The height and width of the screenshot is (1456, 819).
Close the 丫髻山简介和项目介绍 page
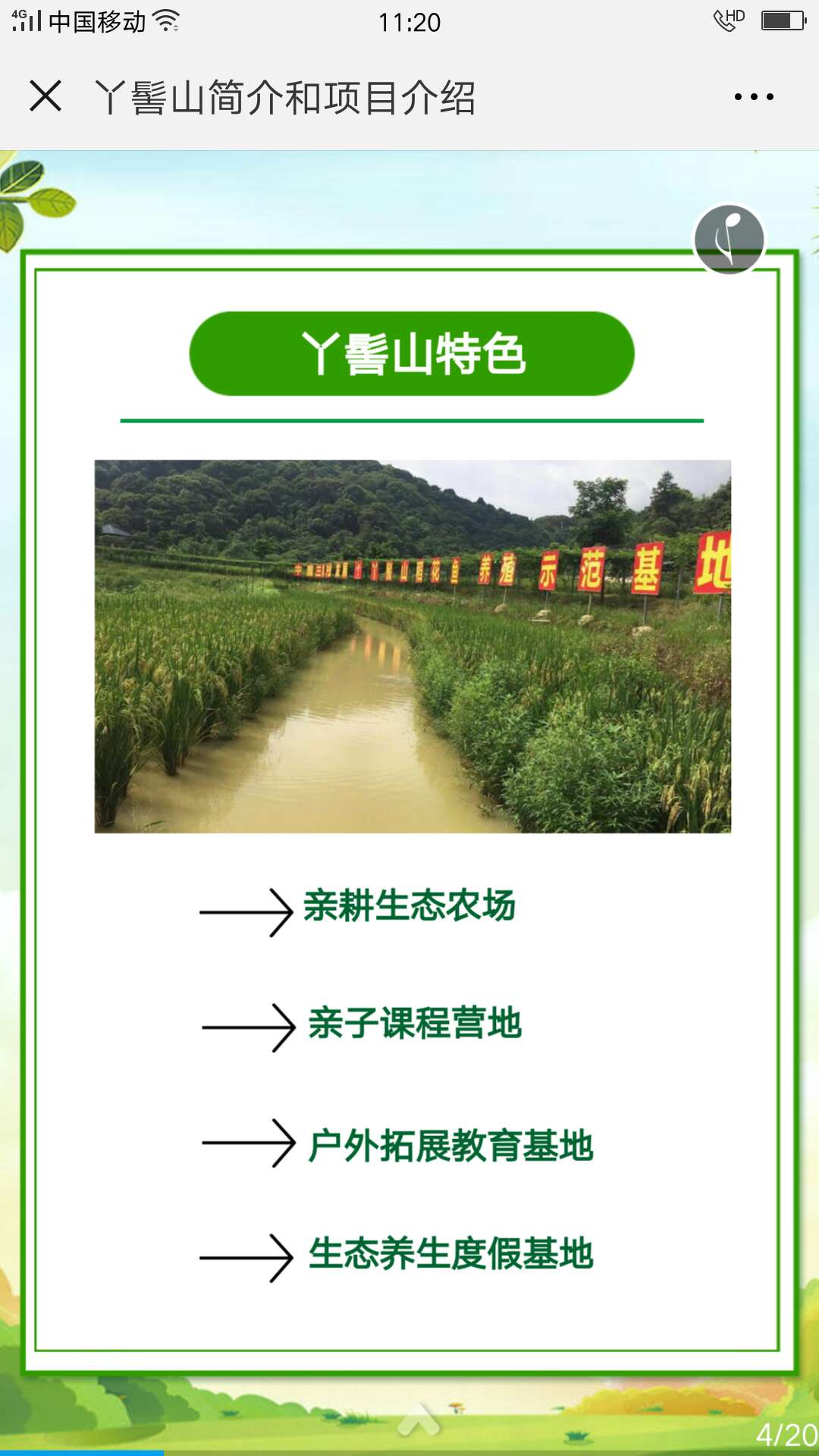(45, 96)
